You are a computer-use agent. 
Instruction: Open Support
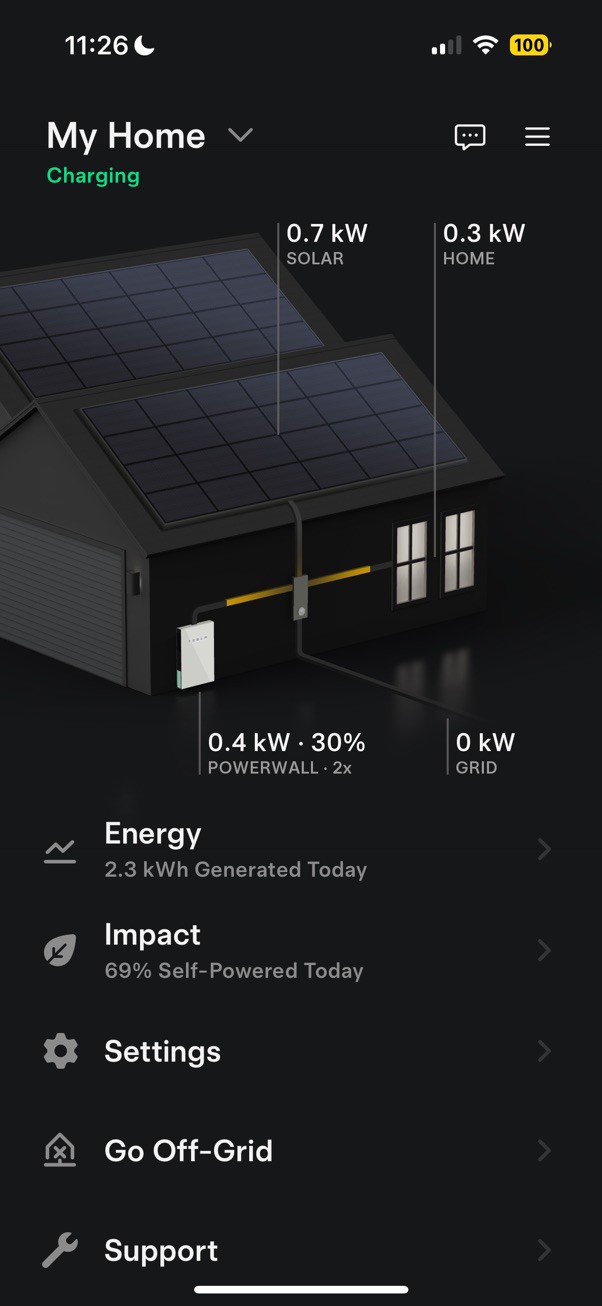click(x=300, y=1251)
